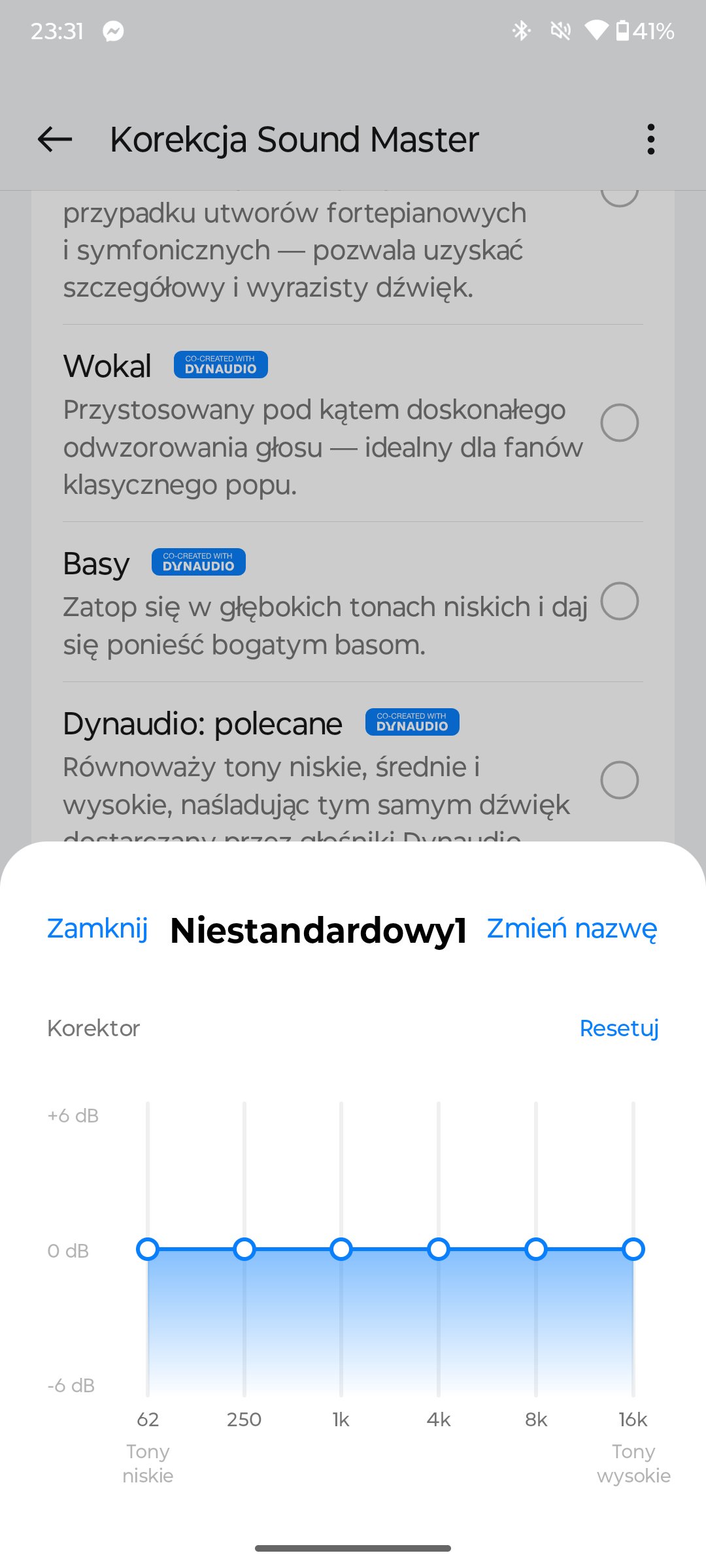706x1568 pixels.
Task: Tap the 250 Hz equalizer slider handle
Action: click(x=244, y=1249)
